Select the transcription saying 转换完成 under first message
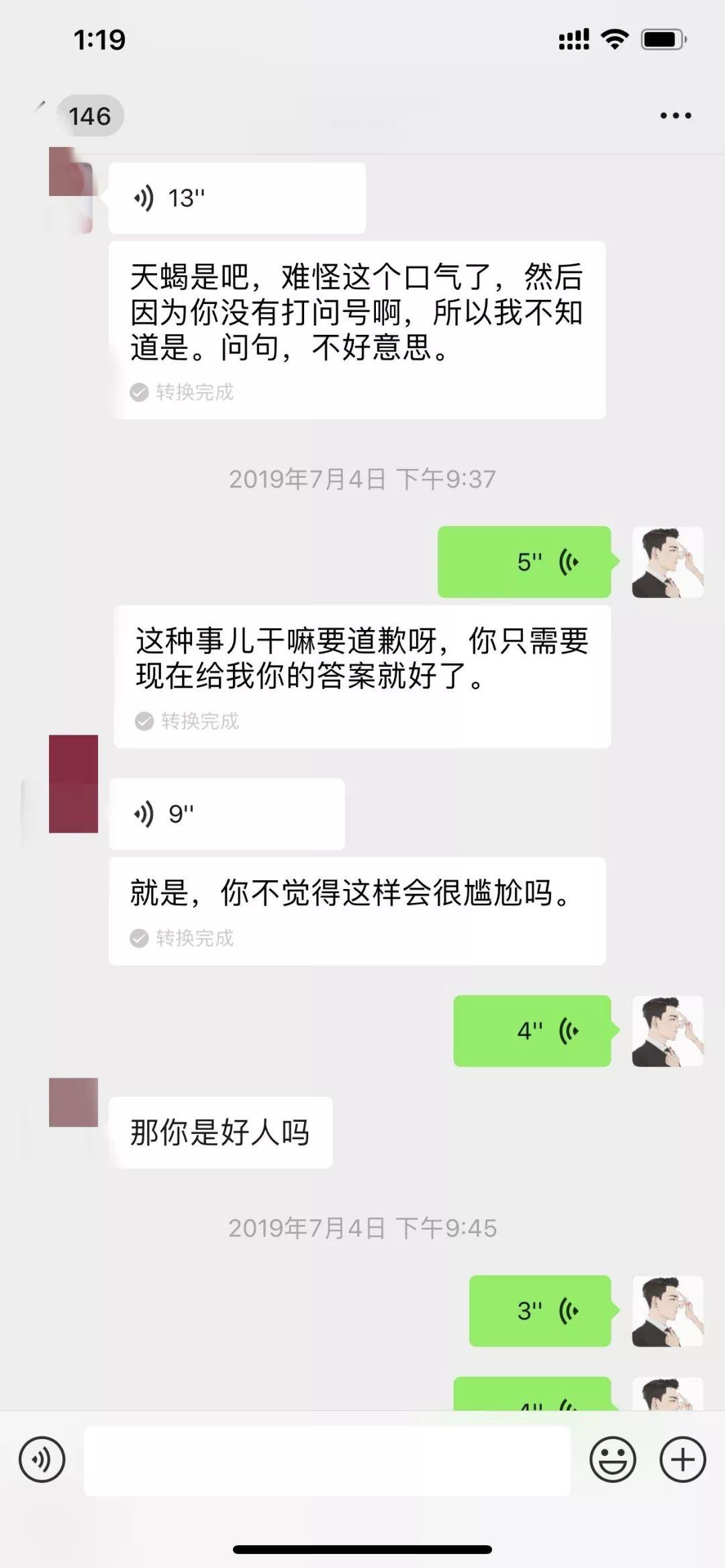725x1568 pixels. [185, 394]
